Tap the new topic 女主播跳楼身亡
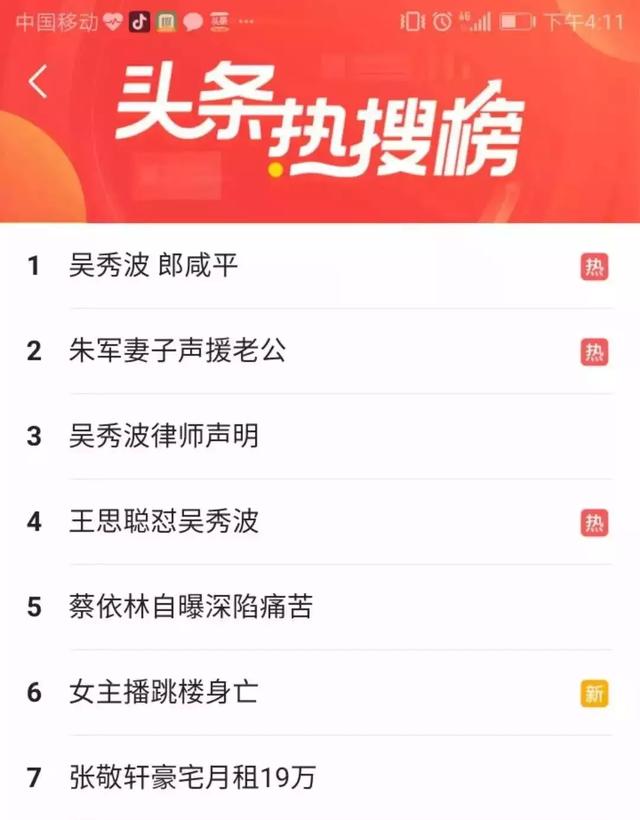 tap(164, 692)
